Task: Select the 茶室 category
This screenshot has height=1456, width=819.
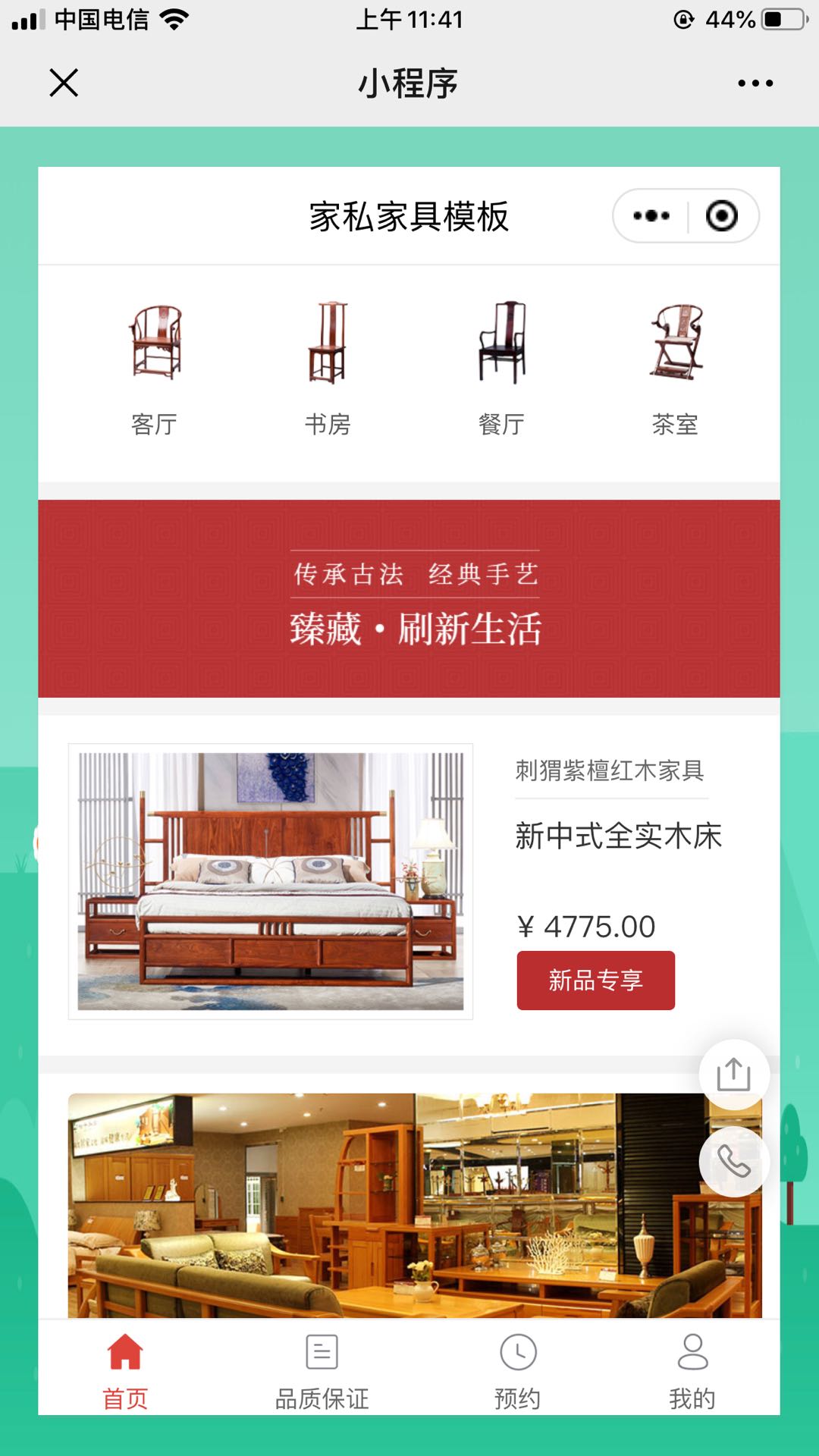Action: pos(675,369)
